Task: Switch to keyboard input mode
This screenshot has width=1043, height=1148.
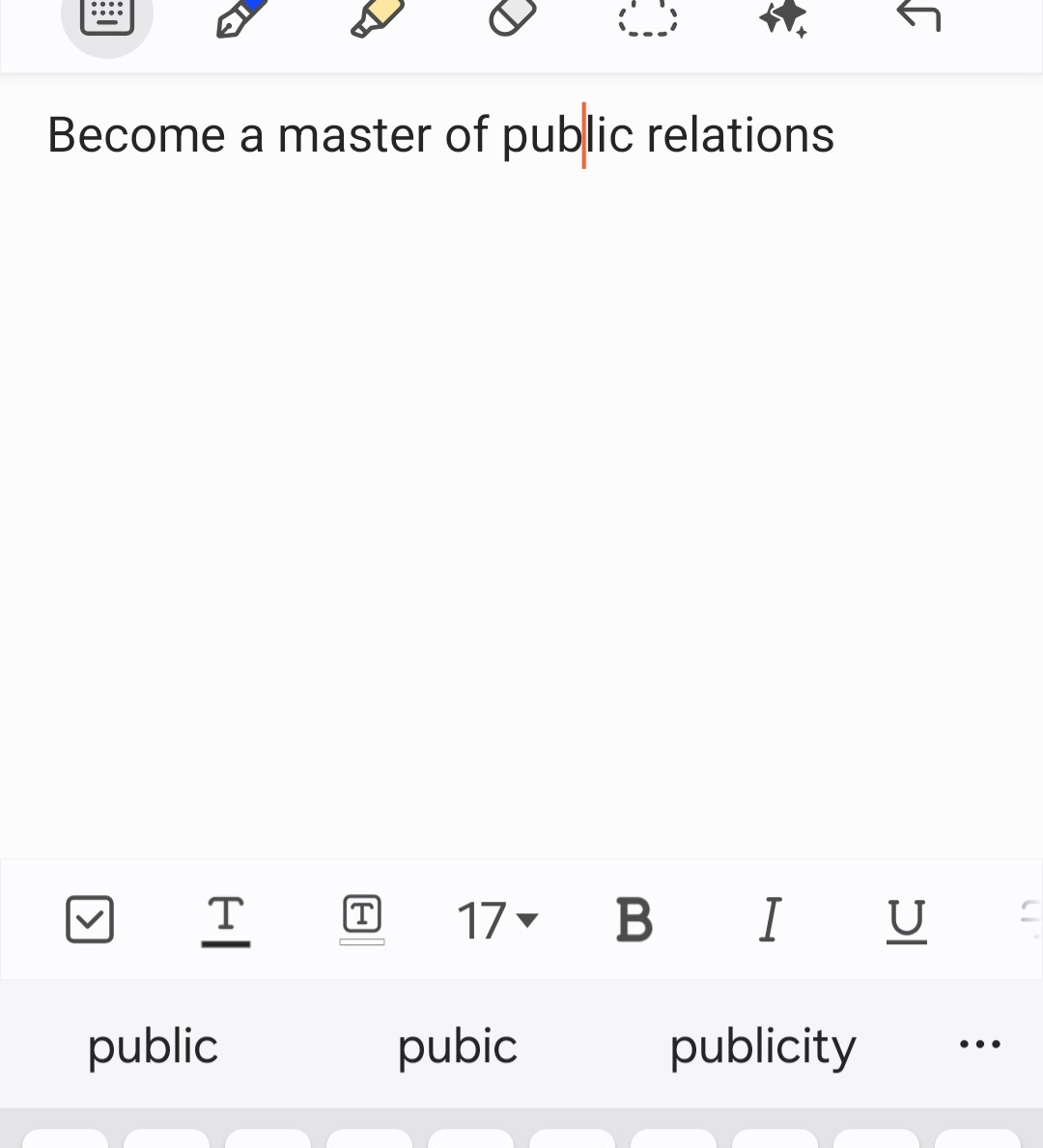Action: tap(106, 16)
